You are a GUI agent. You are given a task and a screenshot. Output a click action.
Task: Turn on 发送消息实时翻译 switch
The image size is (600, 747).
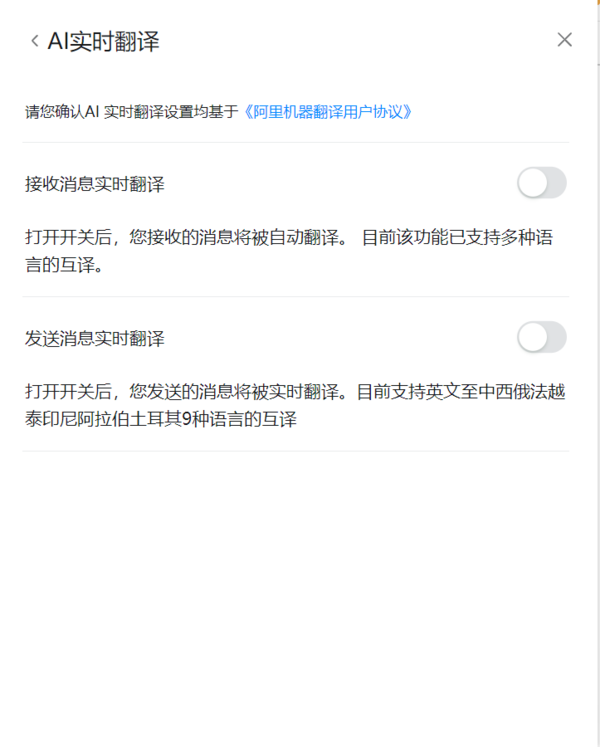541,337
